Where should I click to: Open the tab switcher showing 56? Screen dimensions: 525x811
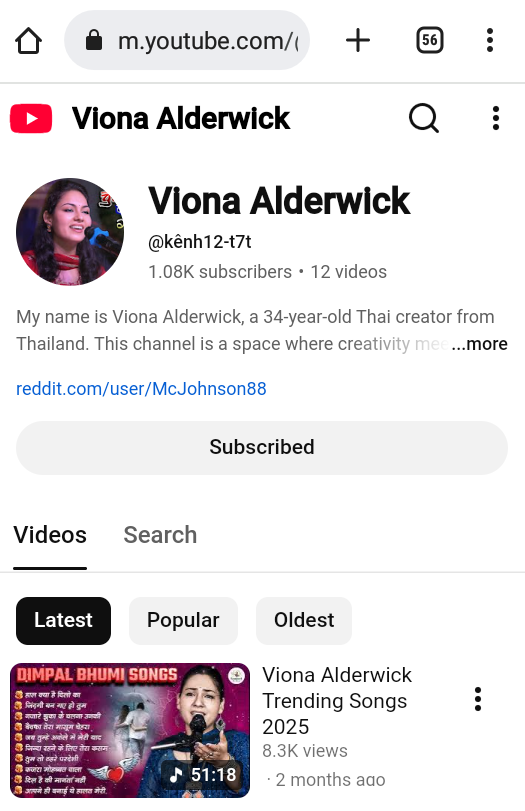(430, 40)
